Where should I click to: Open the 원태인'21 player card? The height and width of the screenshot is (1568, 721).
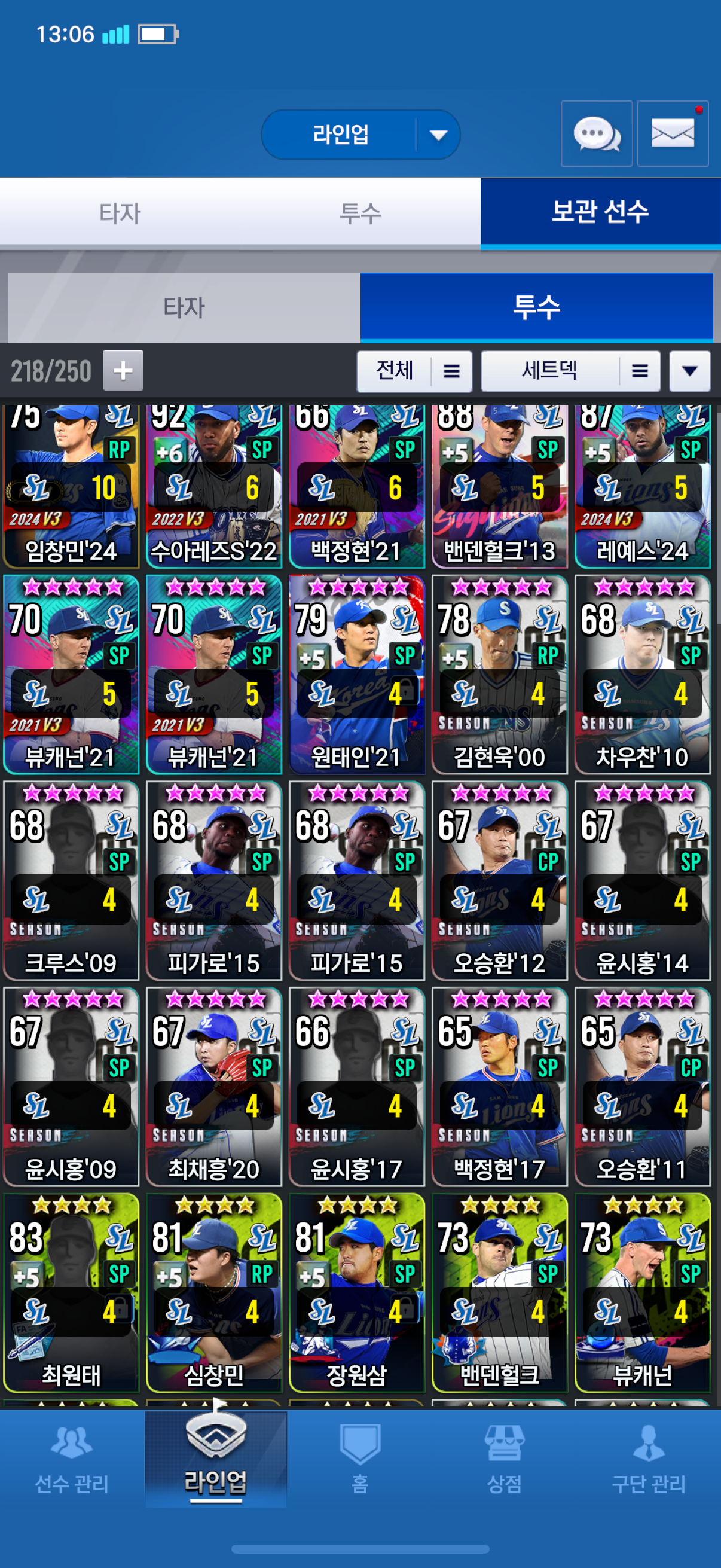[356, 675]
